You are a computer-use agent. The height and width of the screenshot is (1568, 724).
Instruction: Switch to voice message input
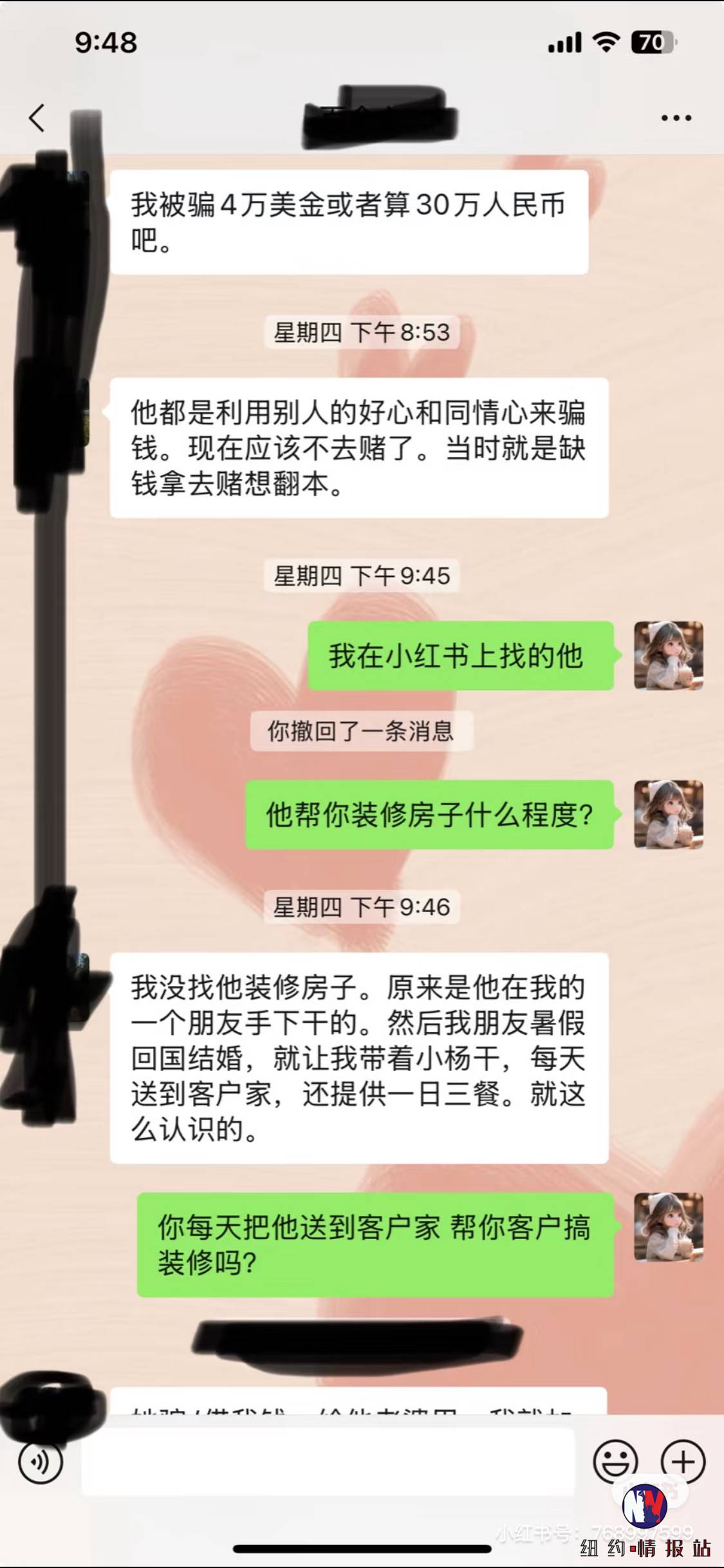coord(41,1462)
